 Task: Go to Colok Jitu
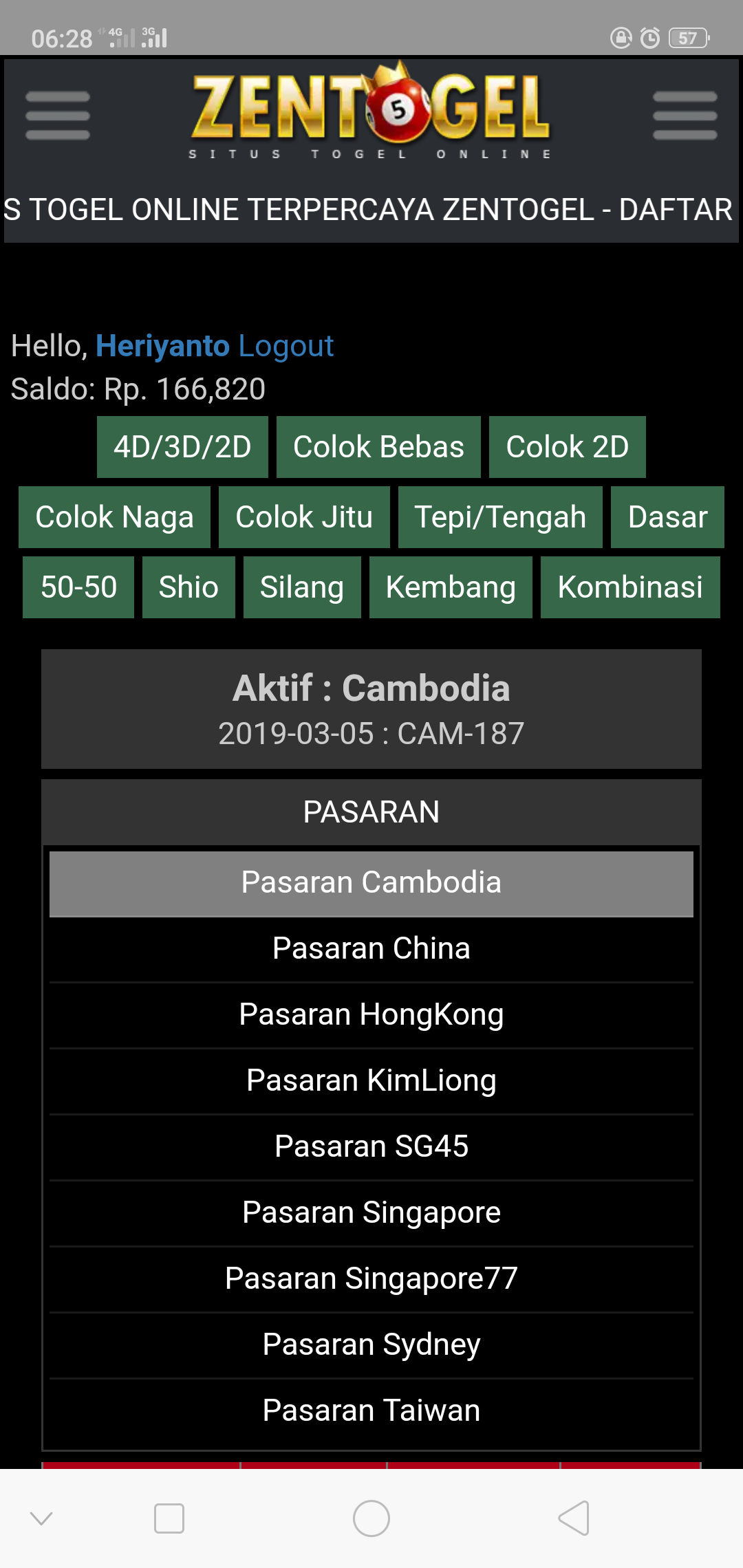click(304, 517)
